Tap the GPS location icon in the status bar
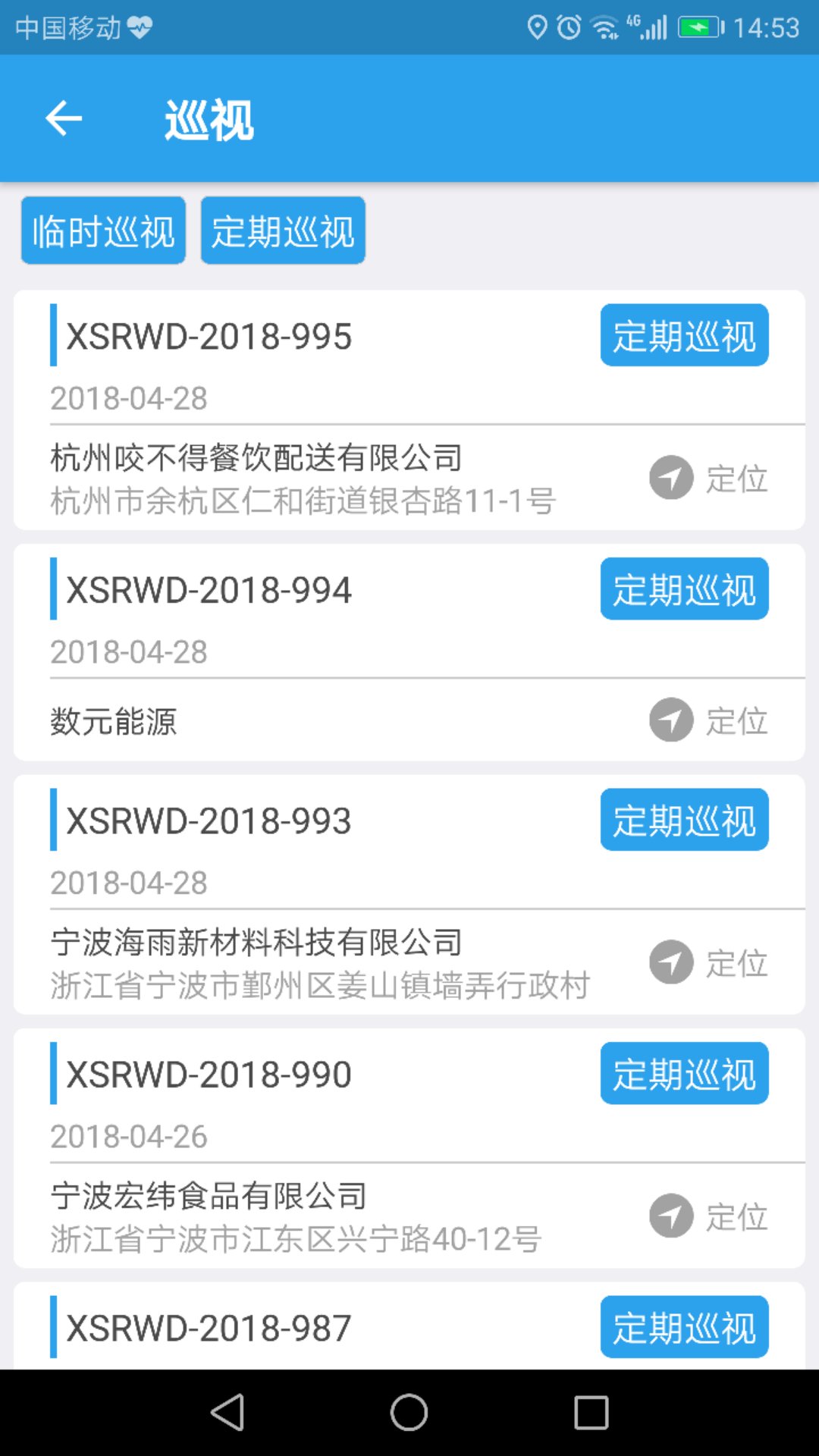 coord(538,26)
